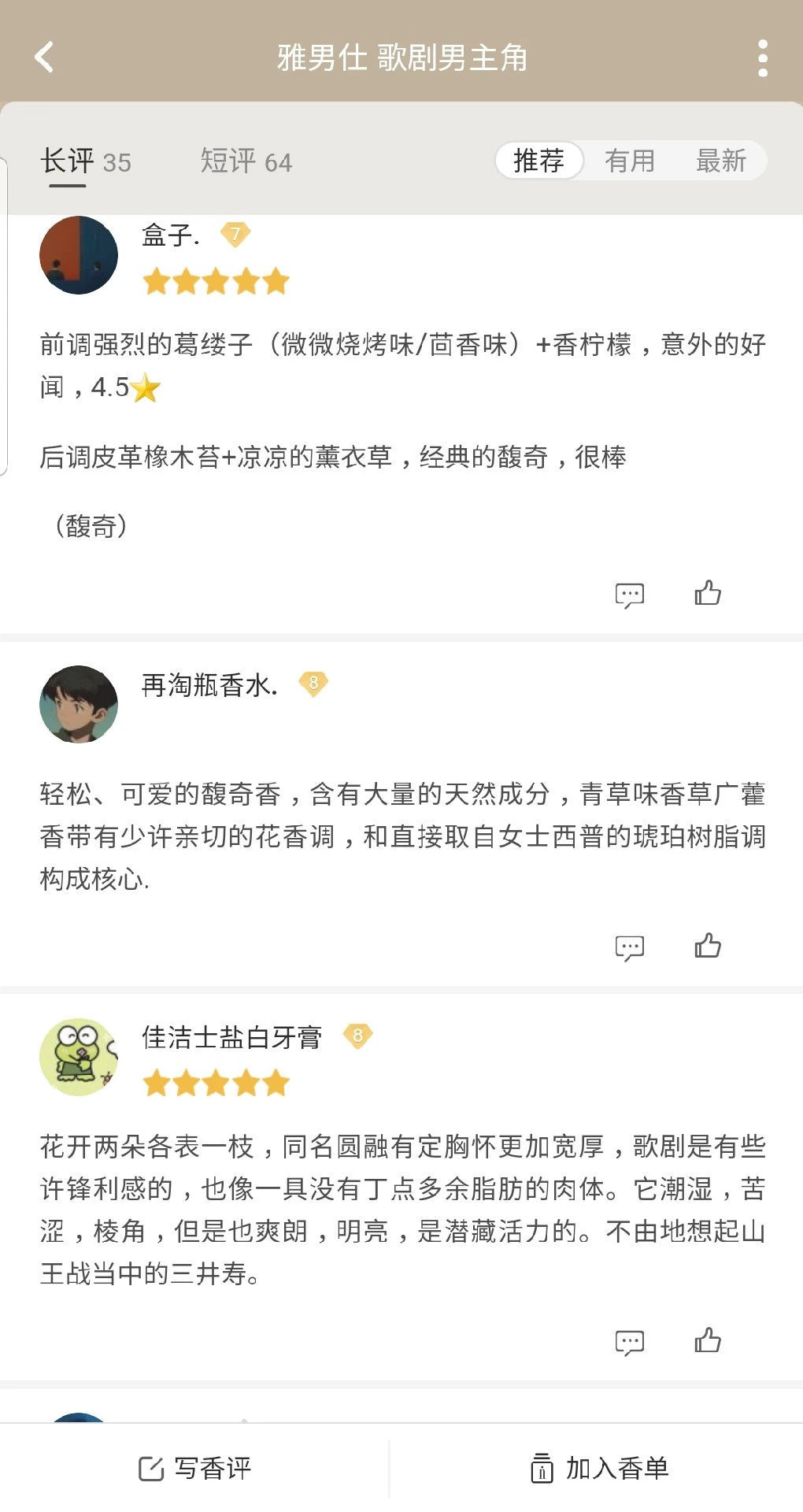Switch to the 短评 64 tab

[x=246, y=161]
